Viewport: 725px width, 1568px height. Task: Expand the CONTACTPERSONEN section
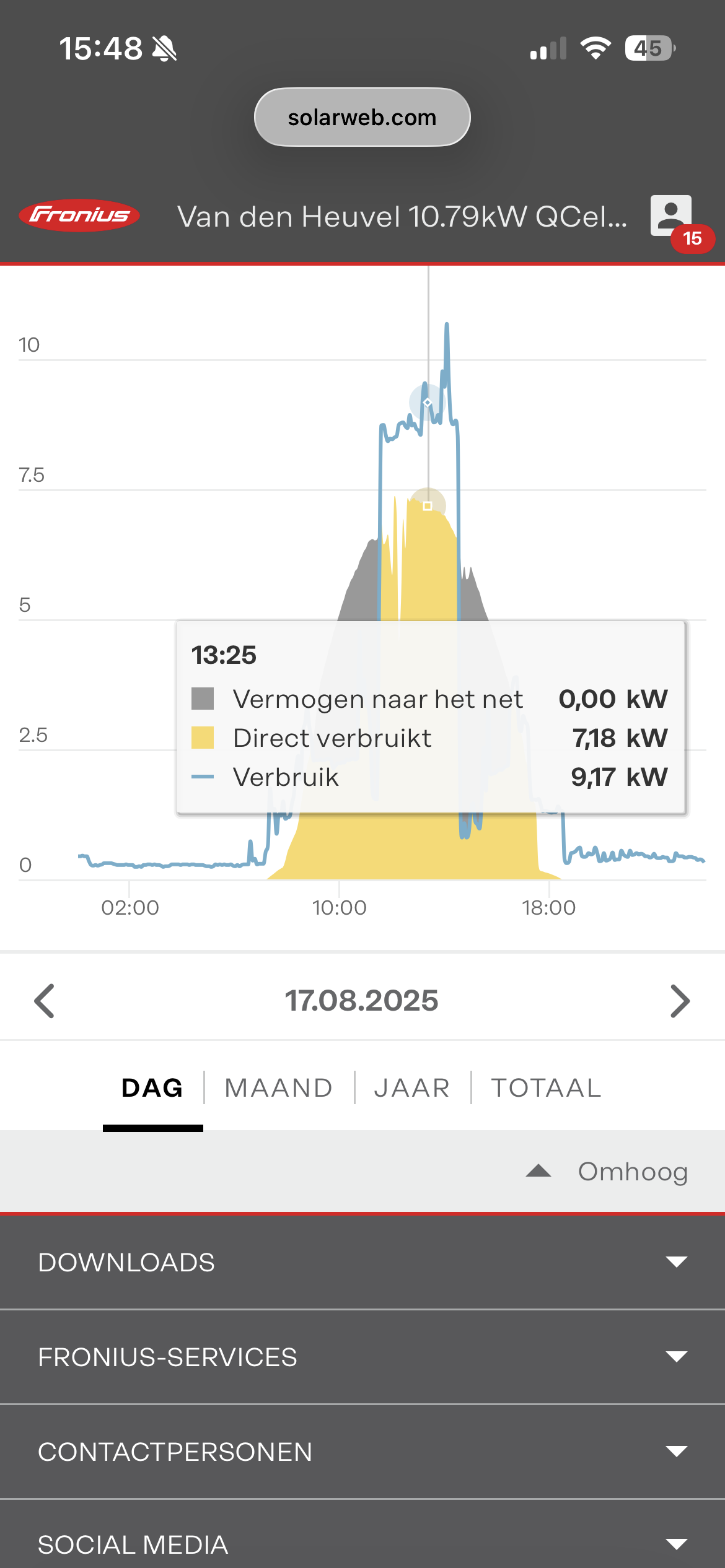362,1452
